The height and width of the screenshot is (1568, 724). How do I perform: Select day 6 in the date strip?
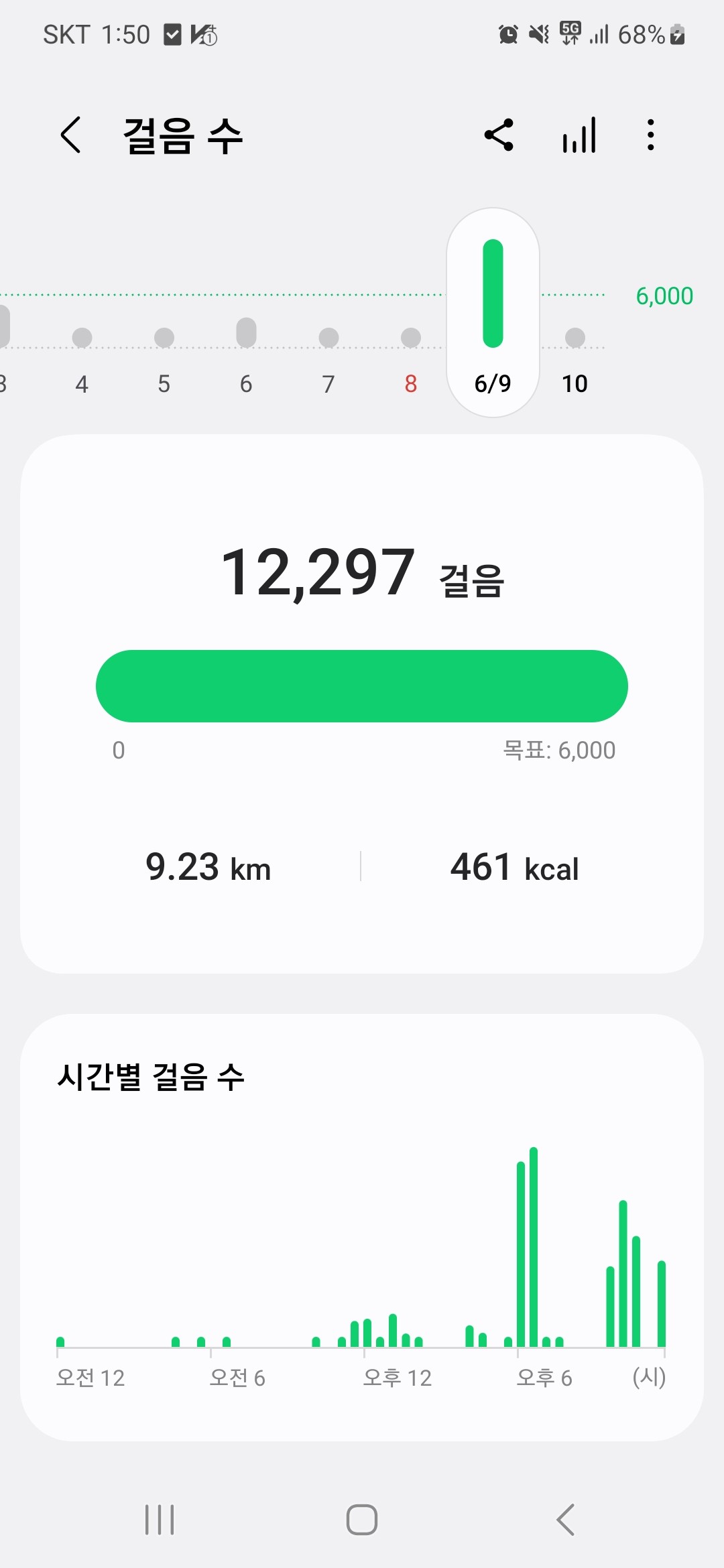click(x=246, y=358)
